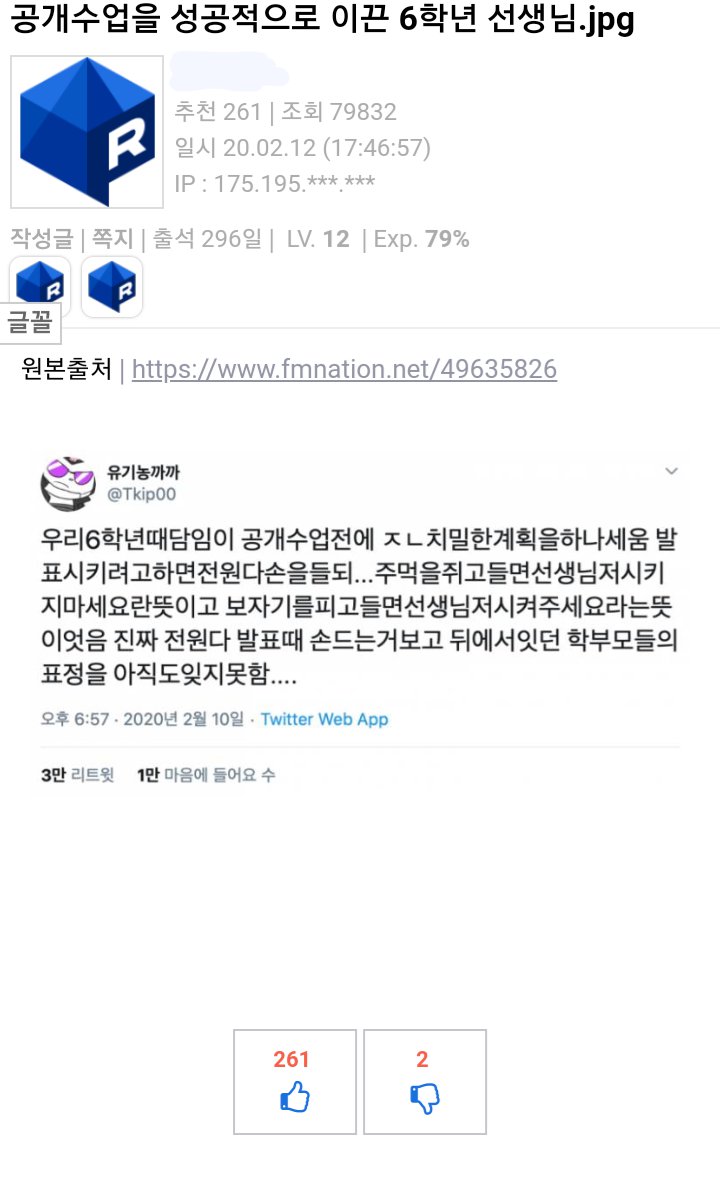This screenshot has height=1198, width=720.
Task: Send a message via 쪽지
Action: (x=112, y=239)
